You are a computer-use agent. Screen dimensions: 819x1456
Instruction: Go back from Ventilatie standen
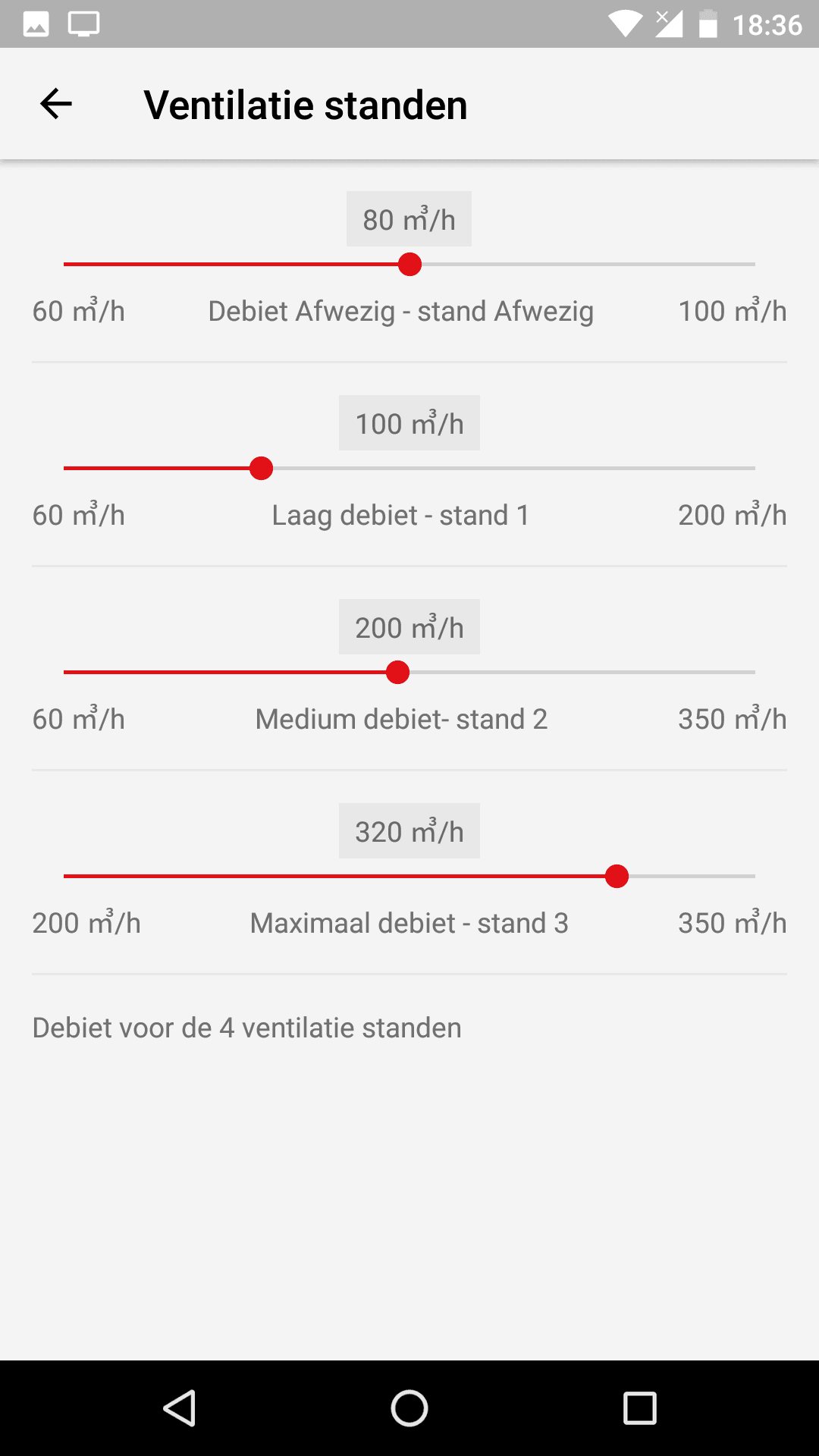point(56,104)
